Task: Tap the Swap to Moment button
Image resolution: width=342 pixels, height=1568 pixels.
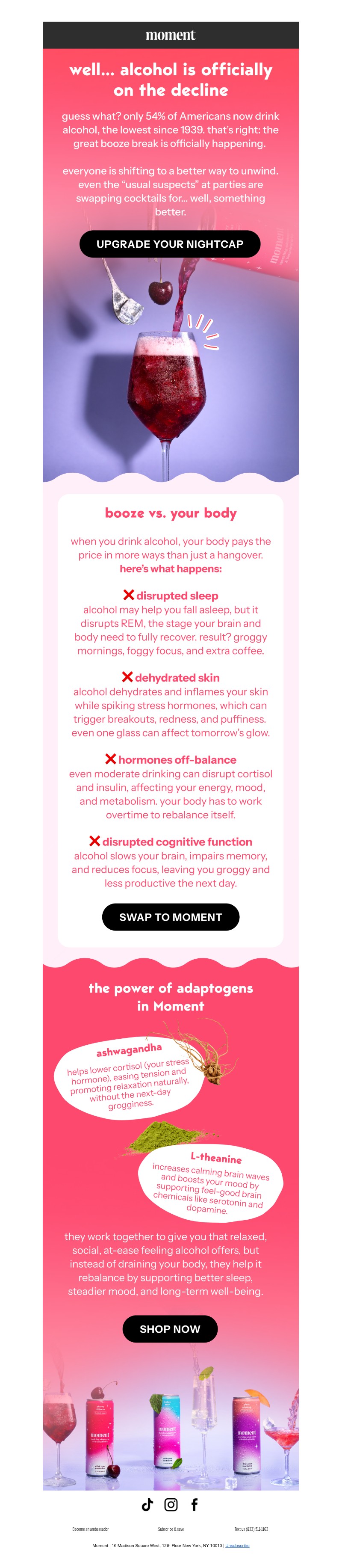Action: (171, 917)
